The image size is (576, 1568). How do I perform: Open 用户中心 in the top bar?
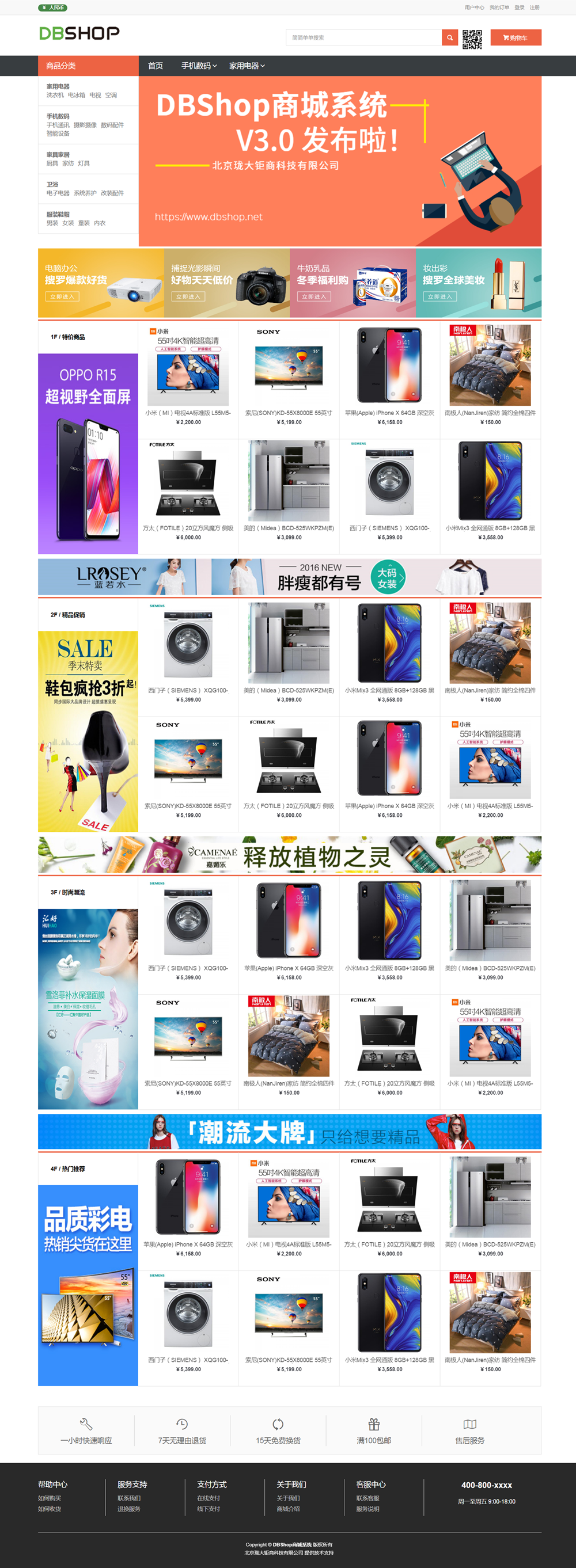pos(473,8)
